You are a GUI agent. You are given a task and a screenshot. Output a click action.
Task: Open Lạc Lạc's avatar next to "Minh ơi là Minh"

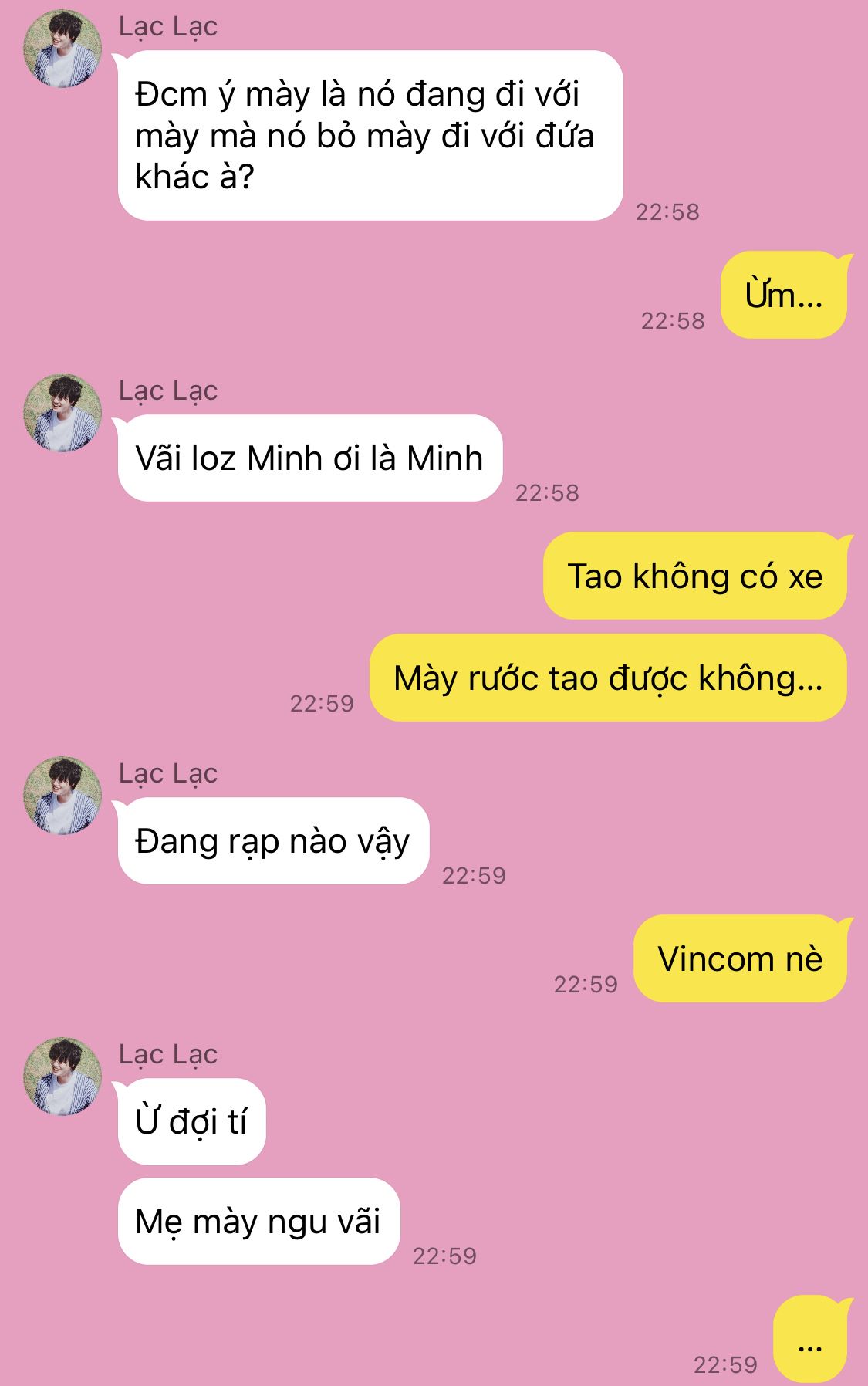[62, 413]
